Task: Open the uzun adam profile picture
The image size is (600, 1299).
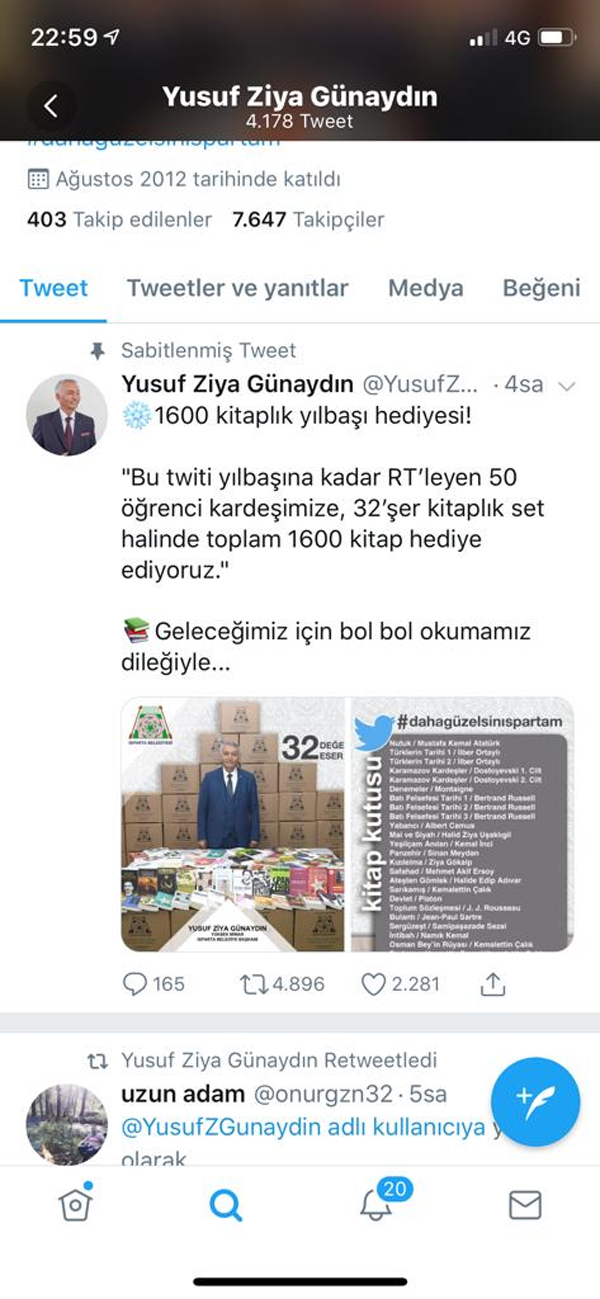Action: point(66,1125)
